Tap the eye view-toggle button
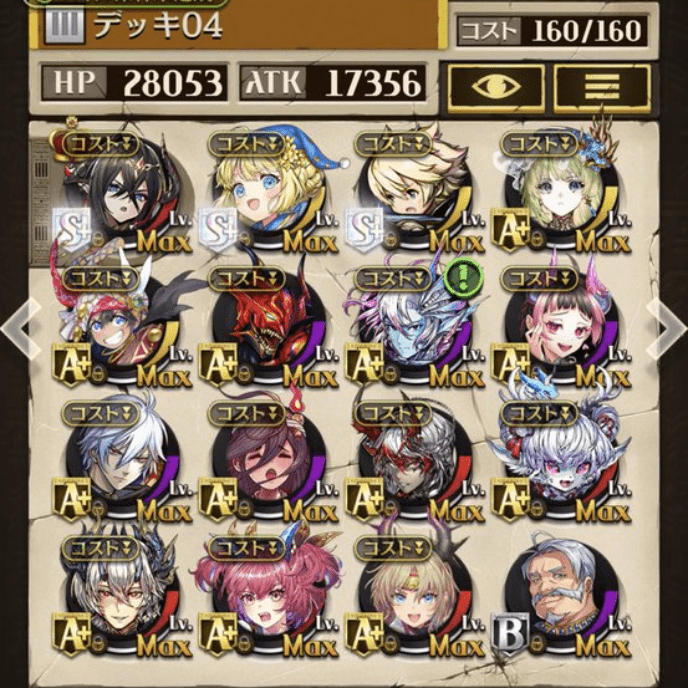The width and height of the screenshot is (688, 688). point(496,87)
